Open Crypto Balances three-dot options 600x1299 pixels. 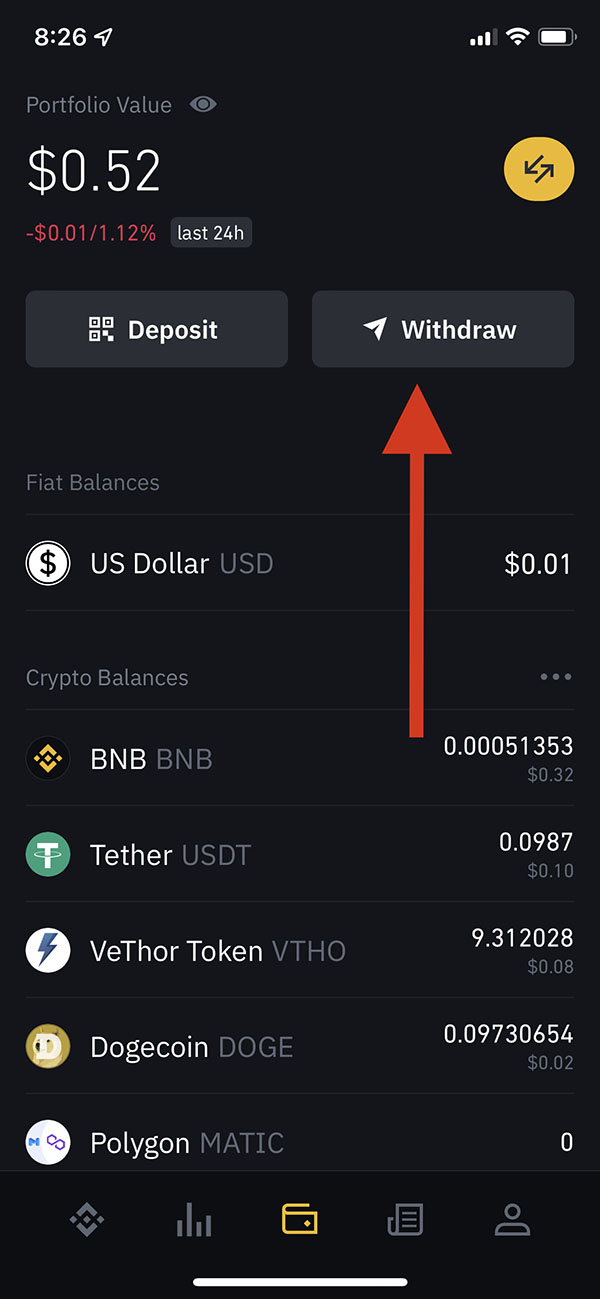(x=556, y=677)
